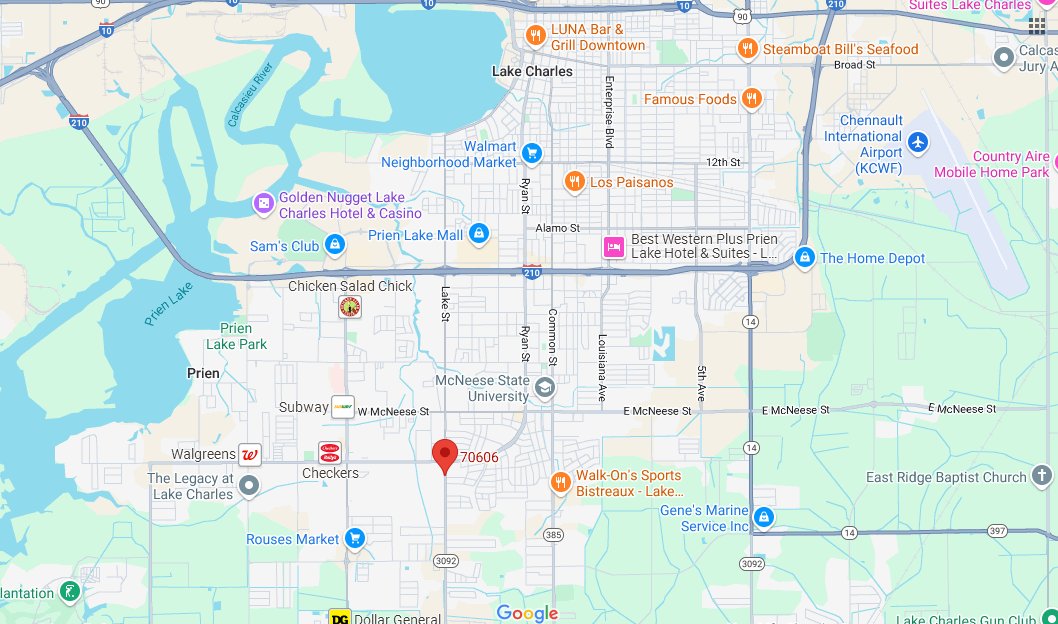Select the Walgreens marker
1058x624 pixels.
pyautogui.click(x=251, y=454)
